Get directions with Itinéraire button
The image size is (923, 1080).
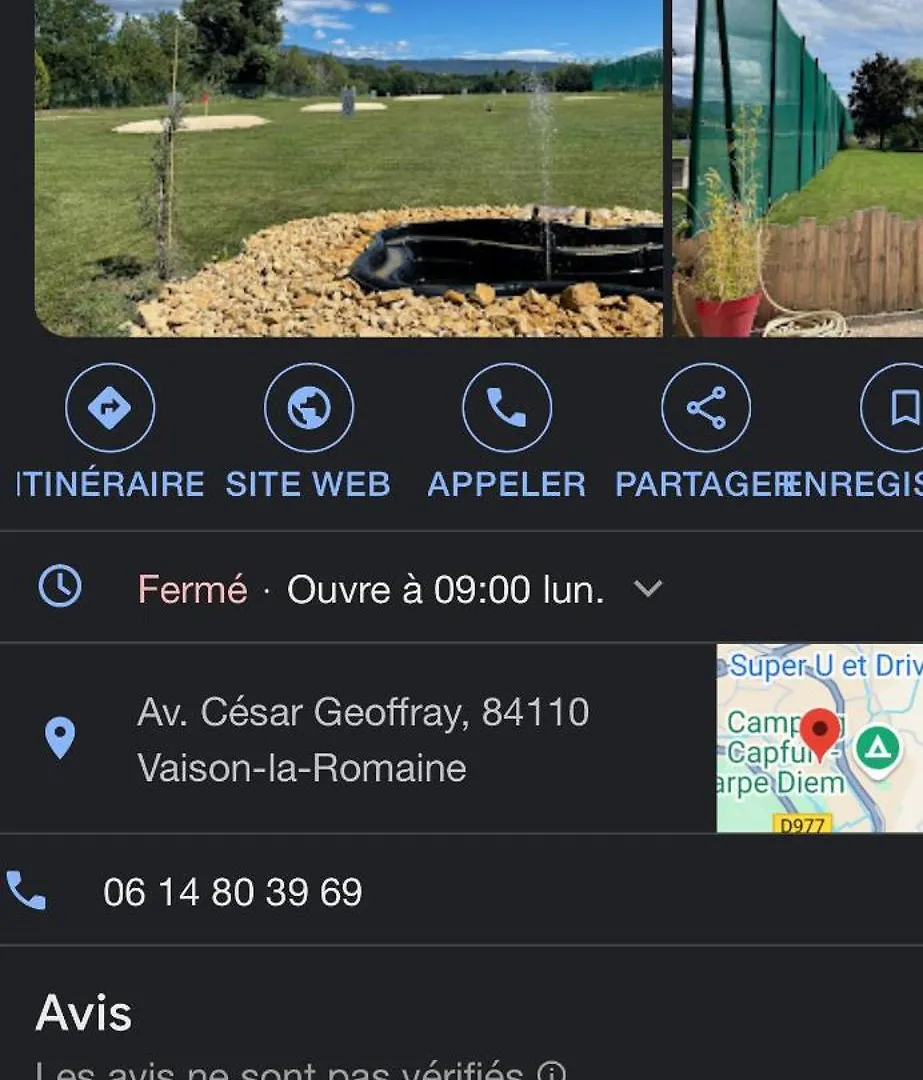click(x=110, y=409)
